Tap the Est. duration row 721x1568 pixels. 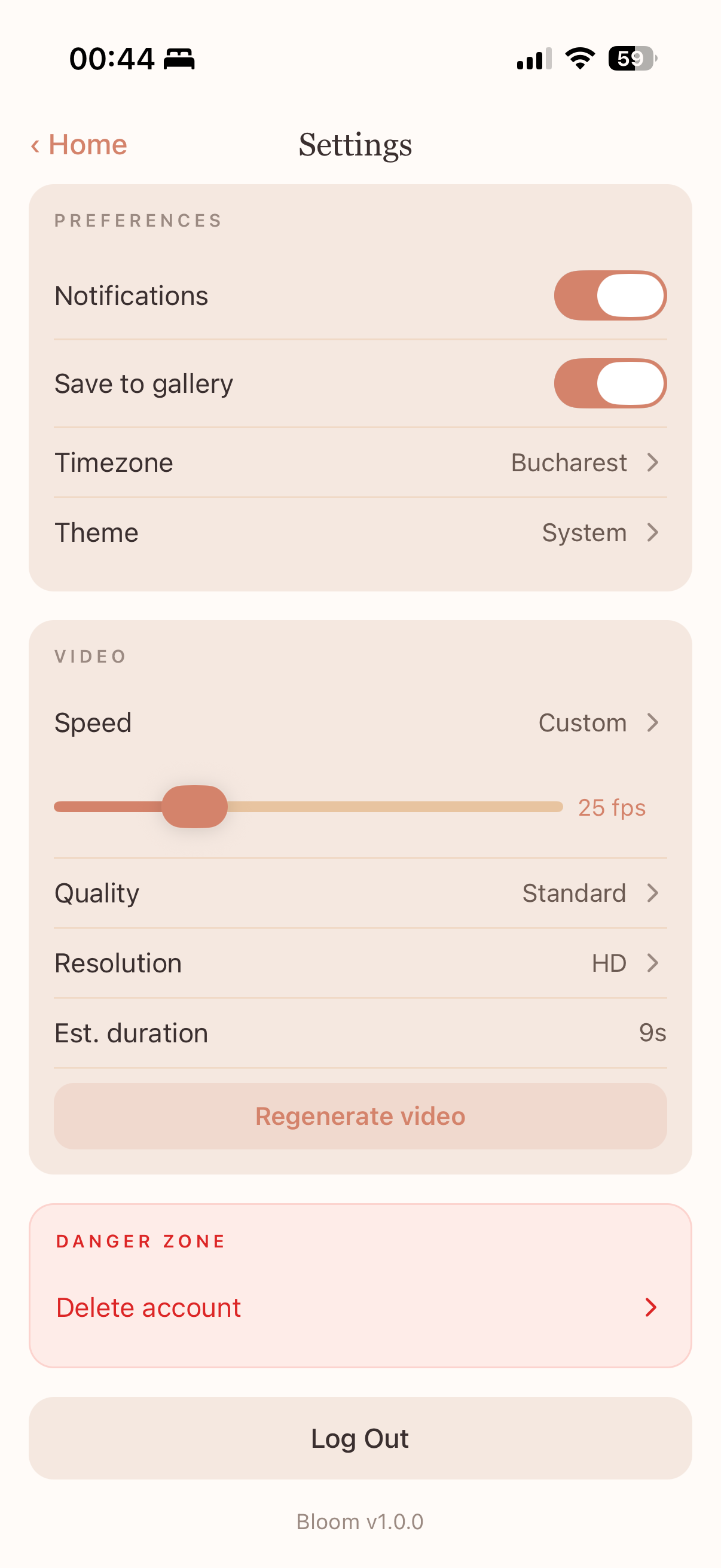pos(360,1033)
